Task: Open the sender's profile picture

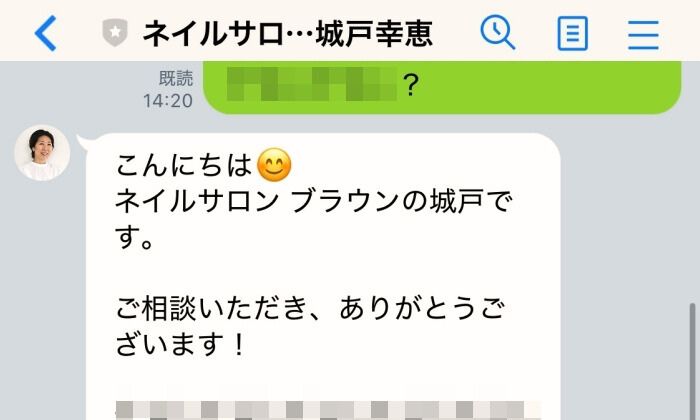Action: click(42, 153)
